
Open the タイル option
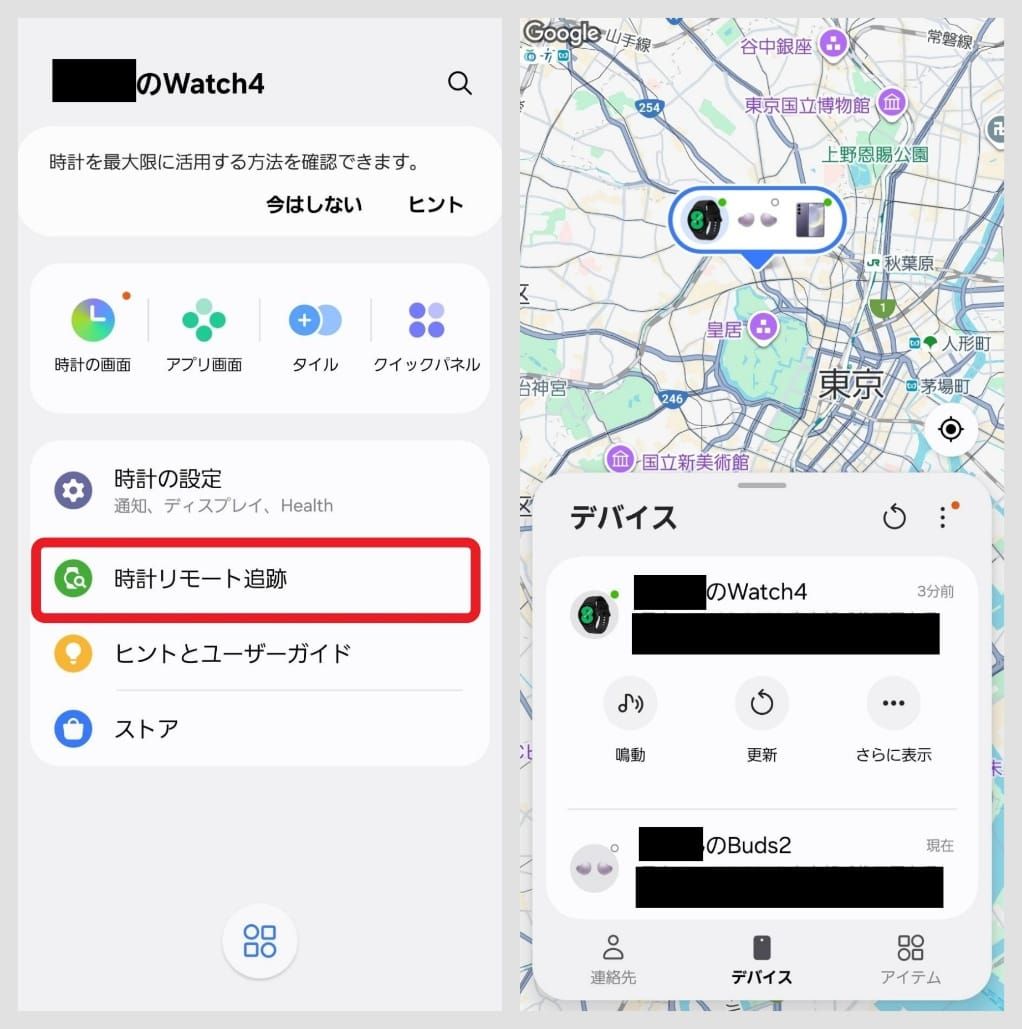tap(315, 335)
